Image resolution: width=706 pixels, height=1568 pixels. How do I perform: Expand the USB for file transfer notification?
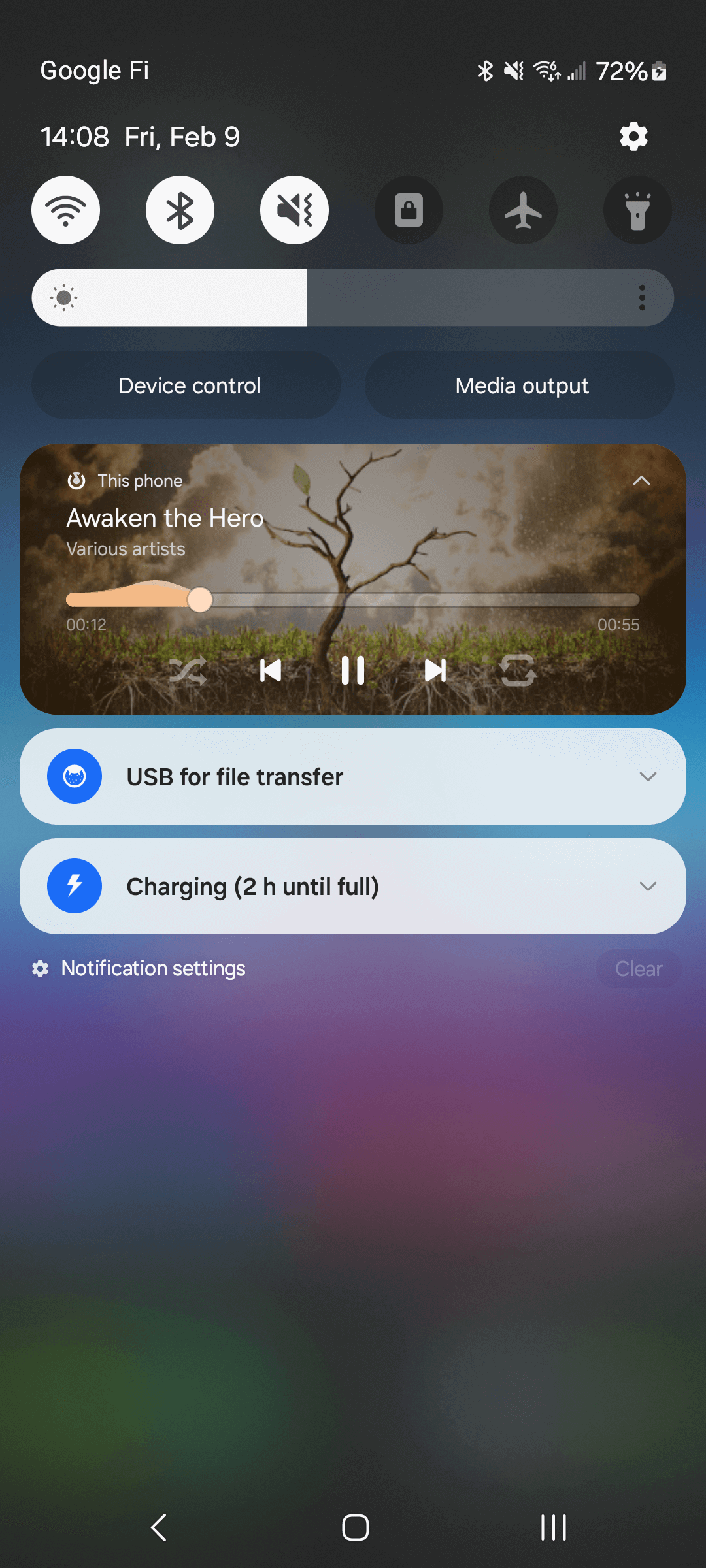click(647, 777)
